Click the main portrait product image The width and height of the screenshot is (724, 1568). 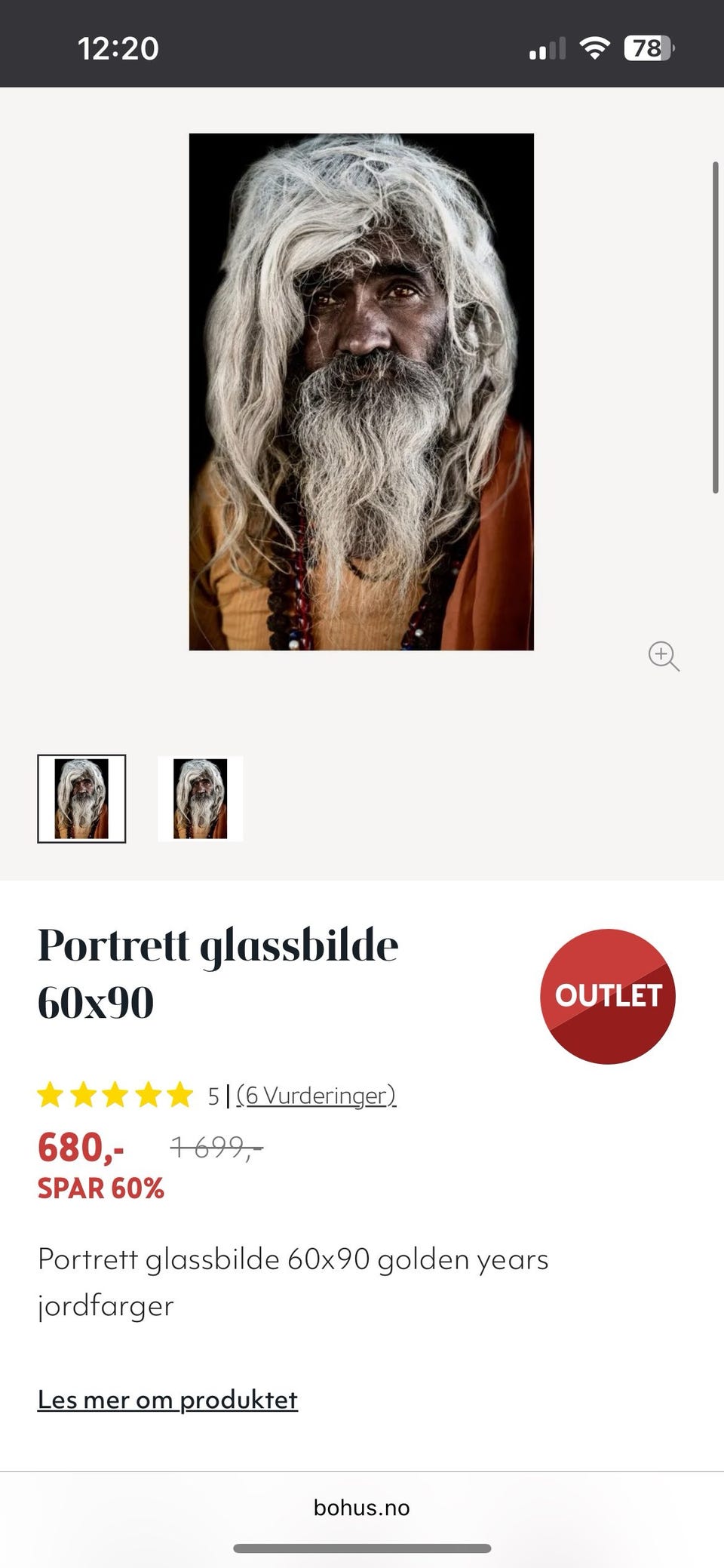(361, 392)
